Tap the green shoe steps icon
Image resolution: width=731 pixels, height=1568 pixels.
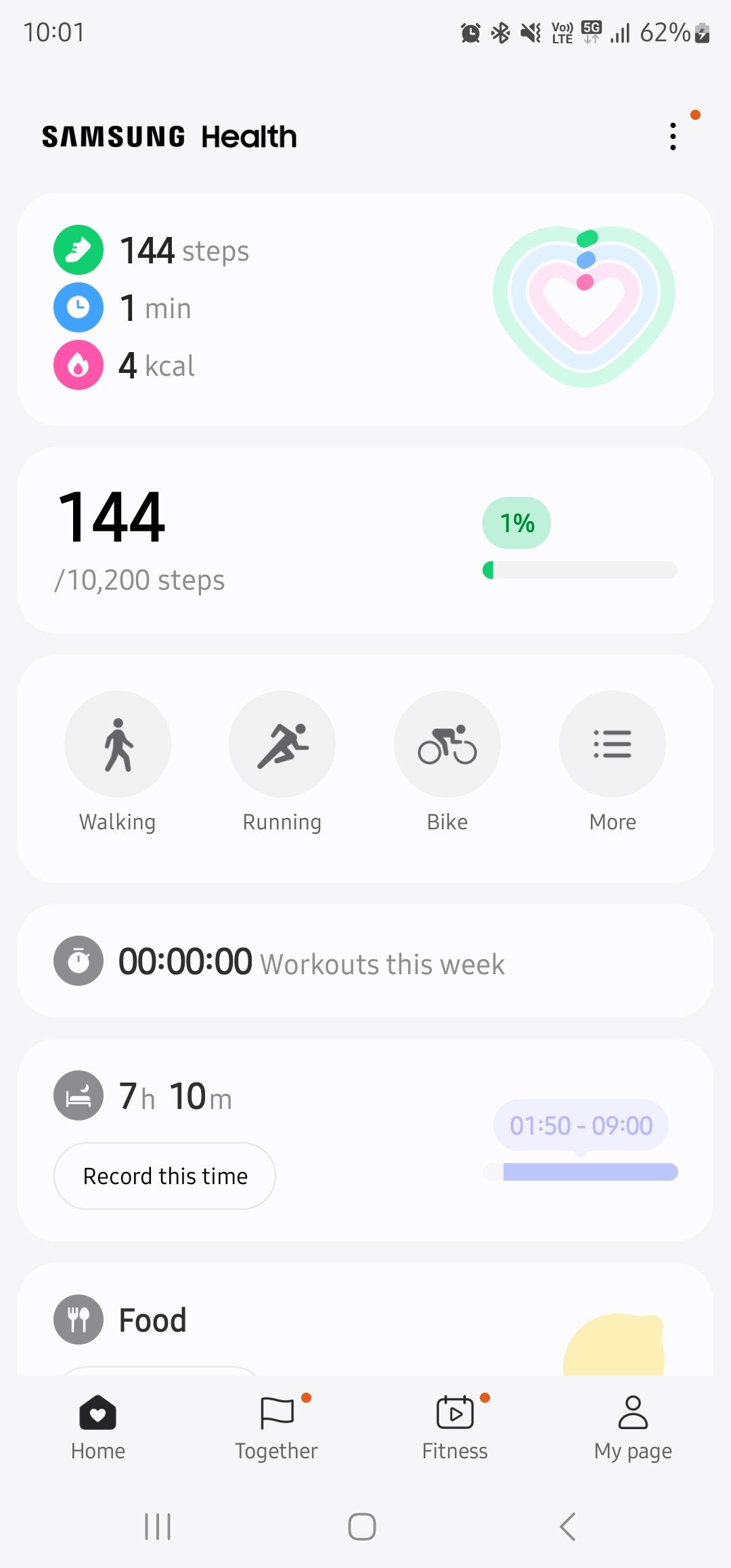pyautogui.click(x=78, y=250)
